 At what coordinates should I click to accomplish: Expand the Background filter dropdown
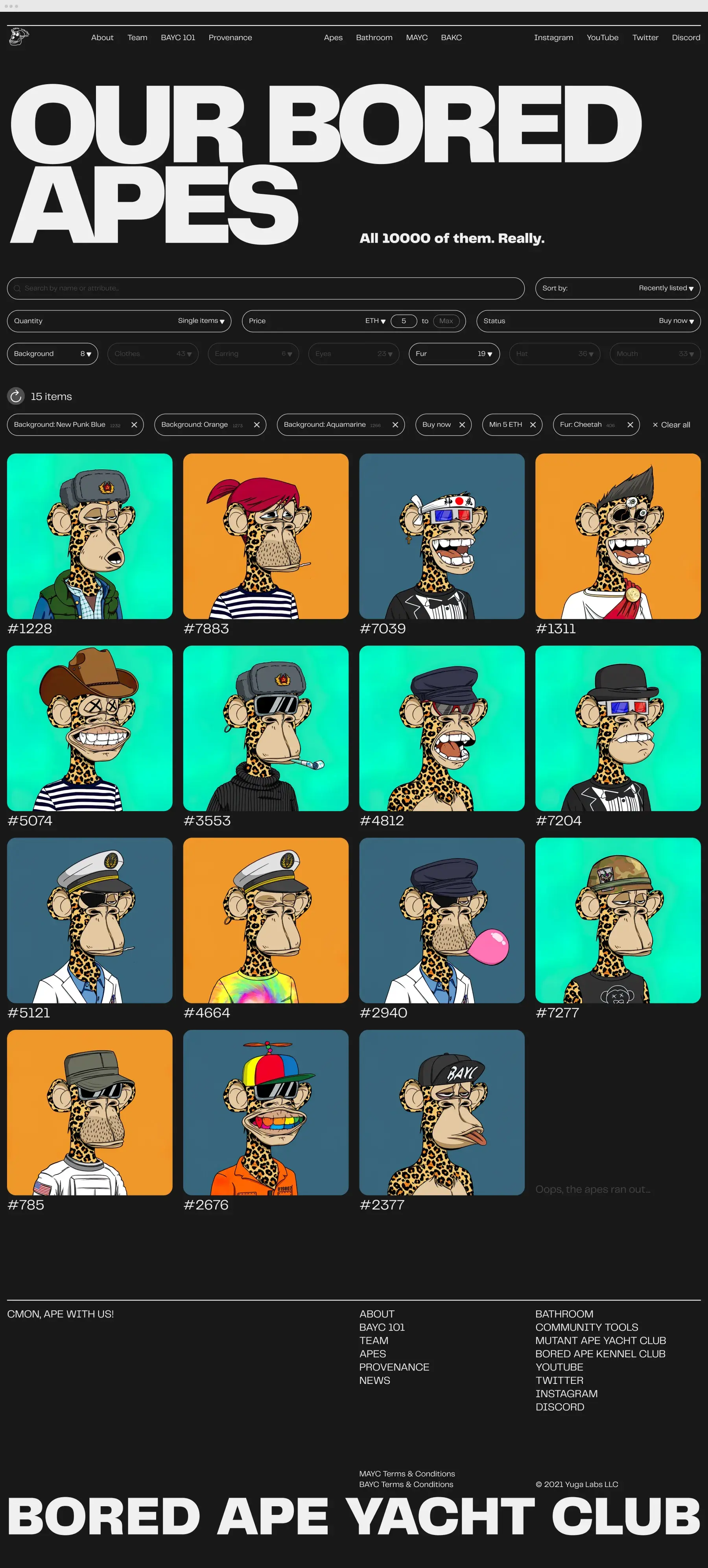tap(52, 354)
